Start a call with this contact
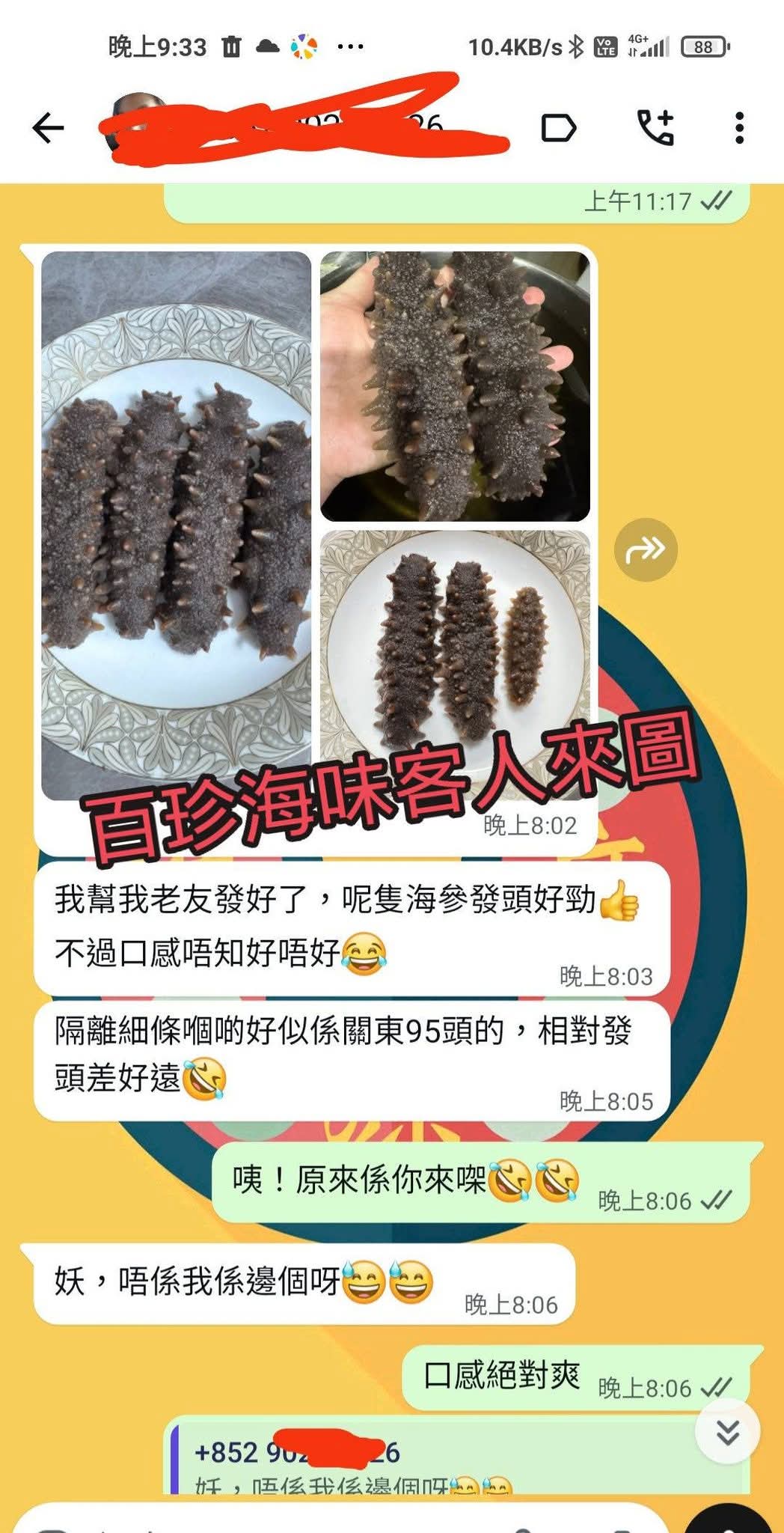 click(655, 127)
